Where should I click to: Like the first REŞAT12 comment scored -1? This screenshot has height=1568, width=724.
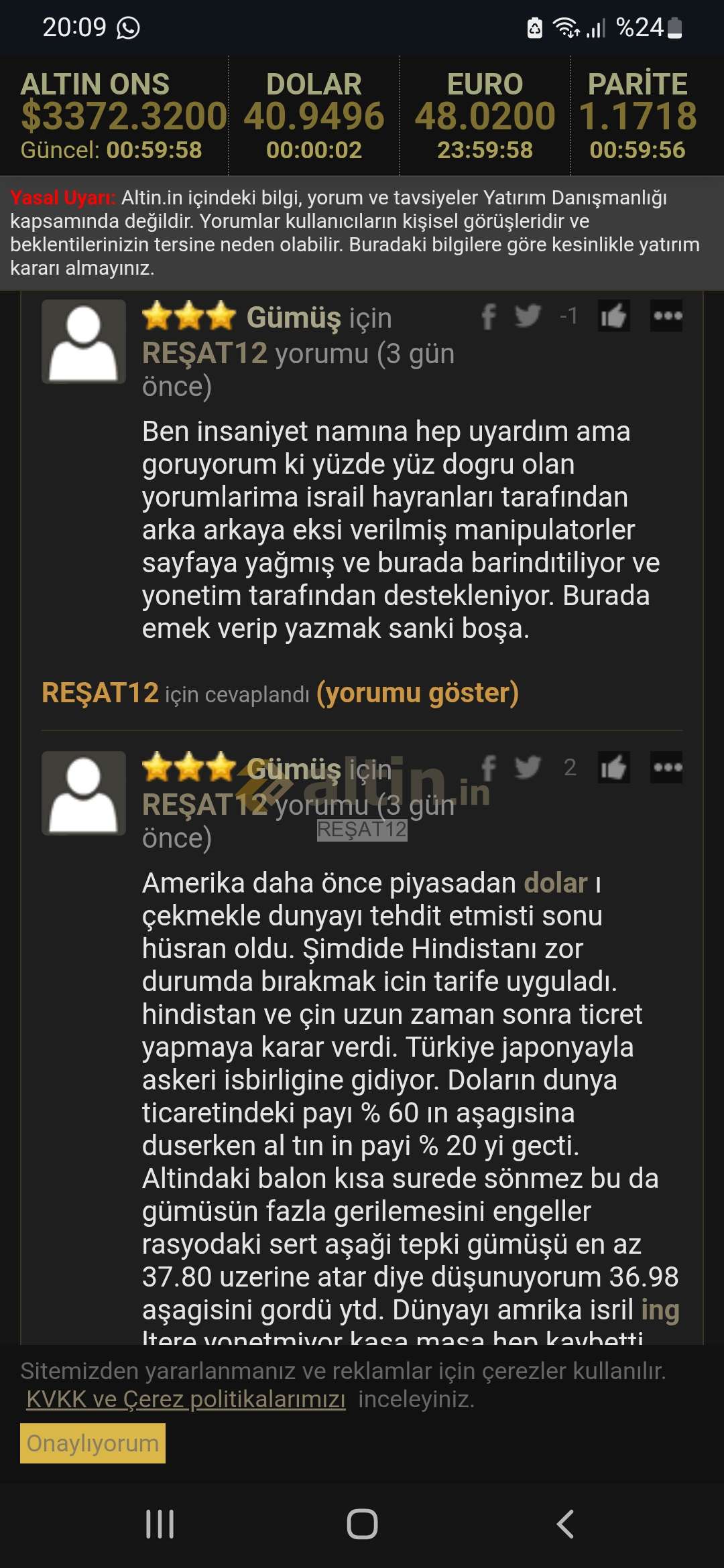(613, 316)
